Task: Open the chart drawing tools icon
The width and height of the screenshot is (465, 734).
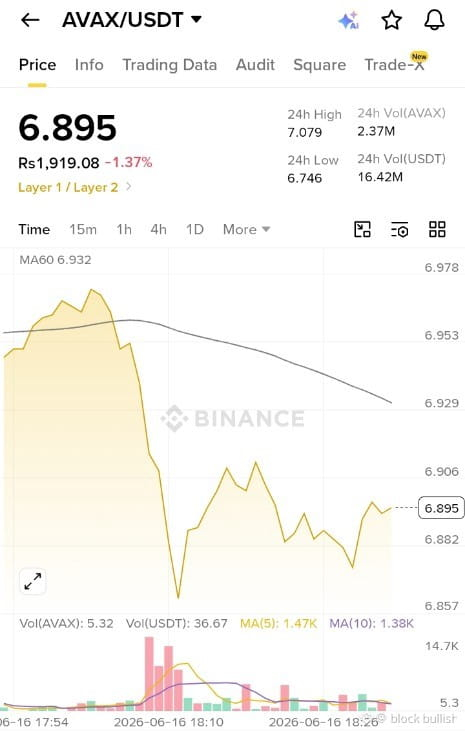Action: tap(362, 229)
